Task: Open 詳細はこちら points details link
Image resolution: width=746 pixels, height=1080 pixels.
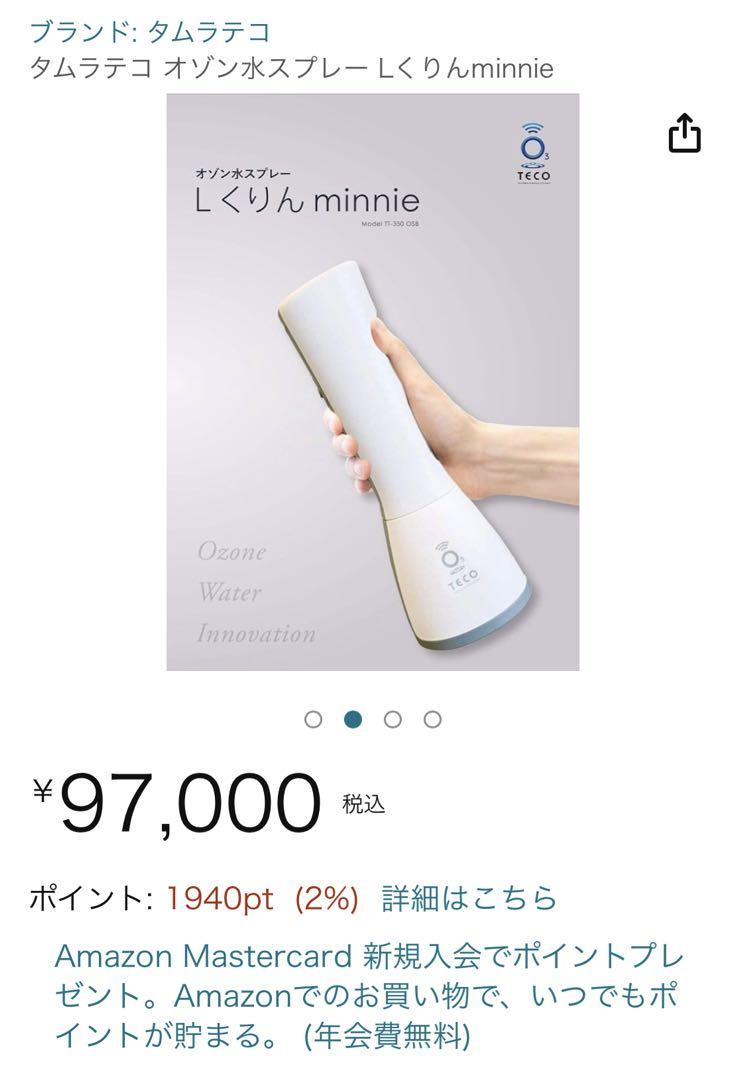Action: (x=469, y=898)
